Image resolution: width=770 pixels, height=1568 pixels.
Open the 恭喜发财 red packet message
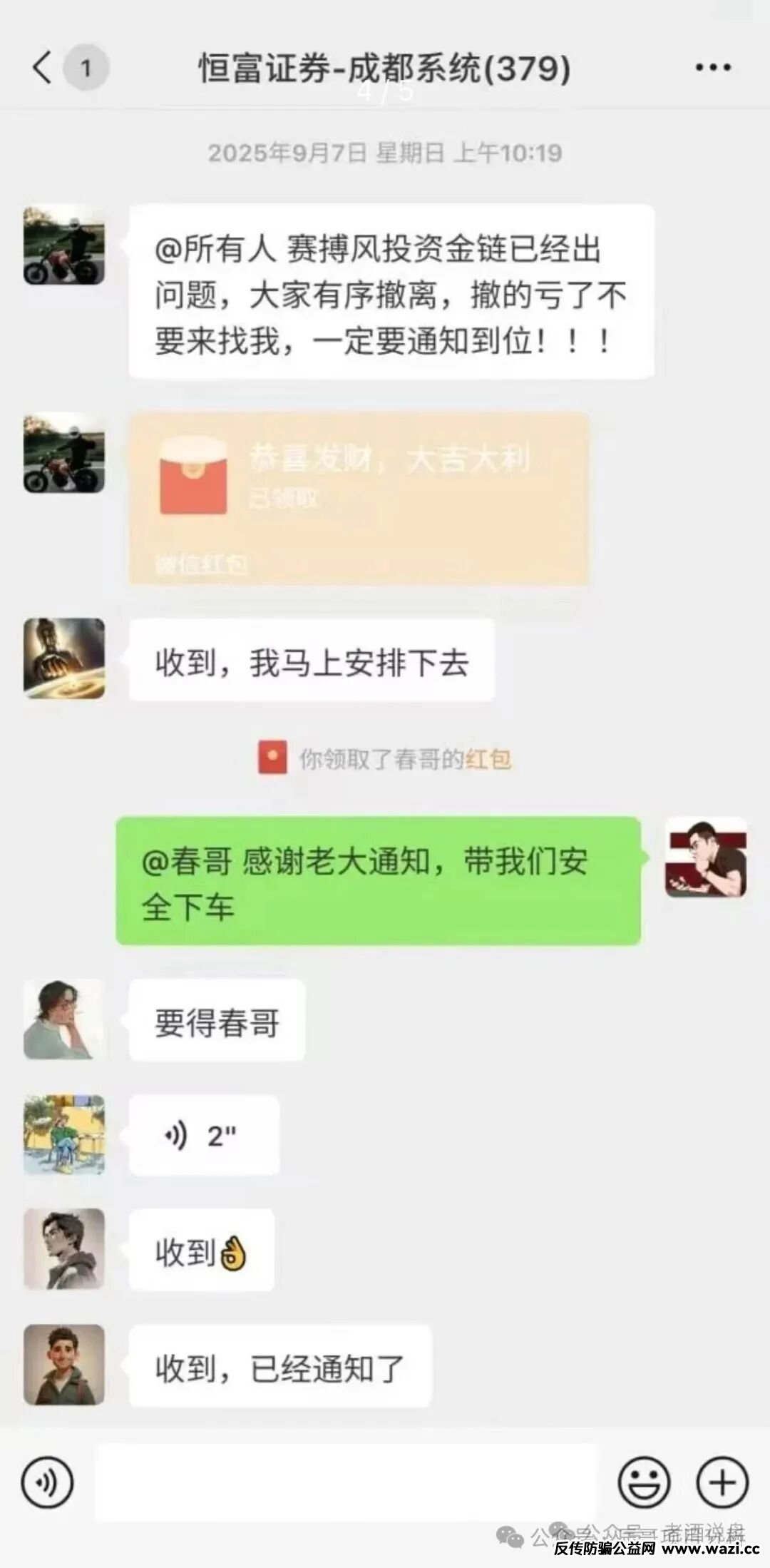click(x=359, y=498)
